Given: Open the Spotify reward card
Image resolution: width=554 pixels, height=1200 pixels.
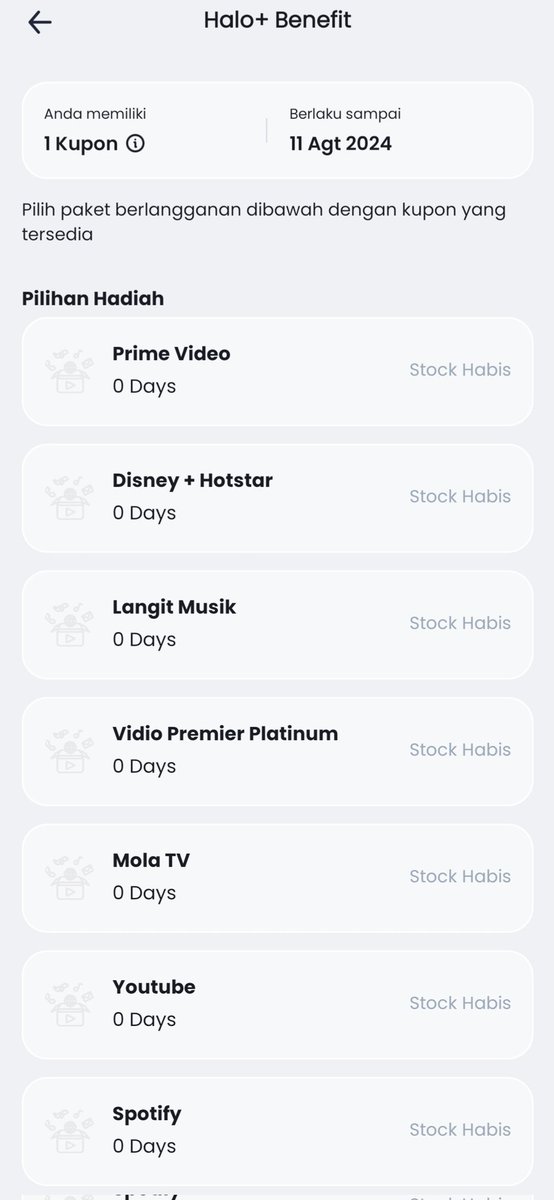Looking at the screenshot, I should point(277,1131).
